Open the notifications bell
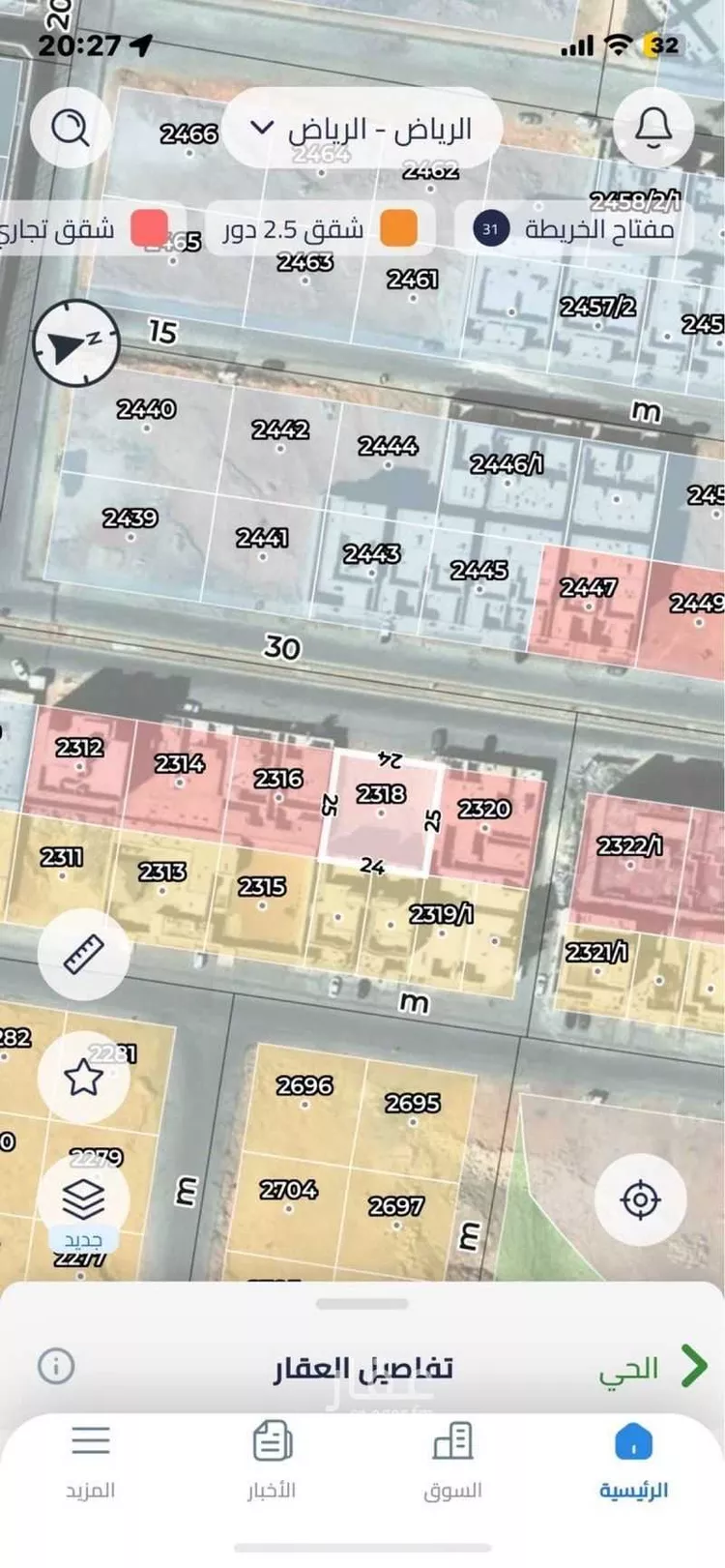This screenshot has height=1568, width=725. (x=653, y=127)
